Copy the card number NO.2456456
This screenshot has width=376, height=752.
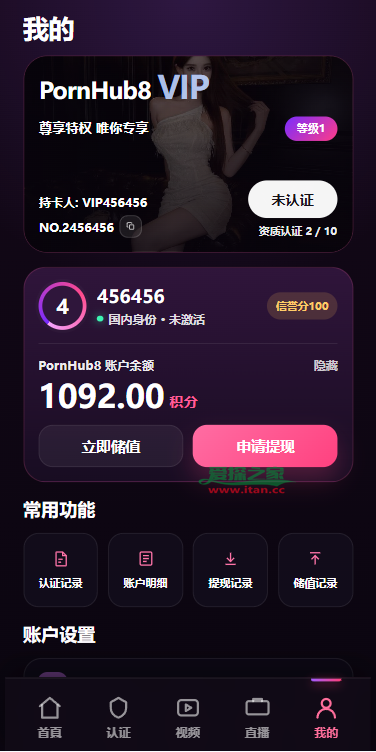tap(130, 226)
